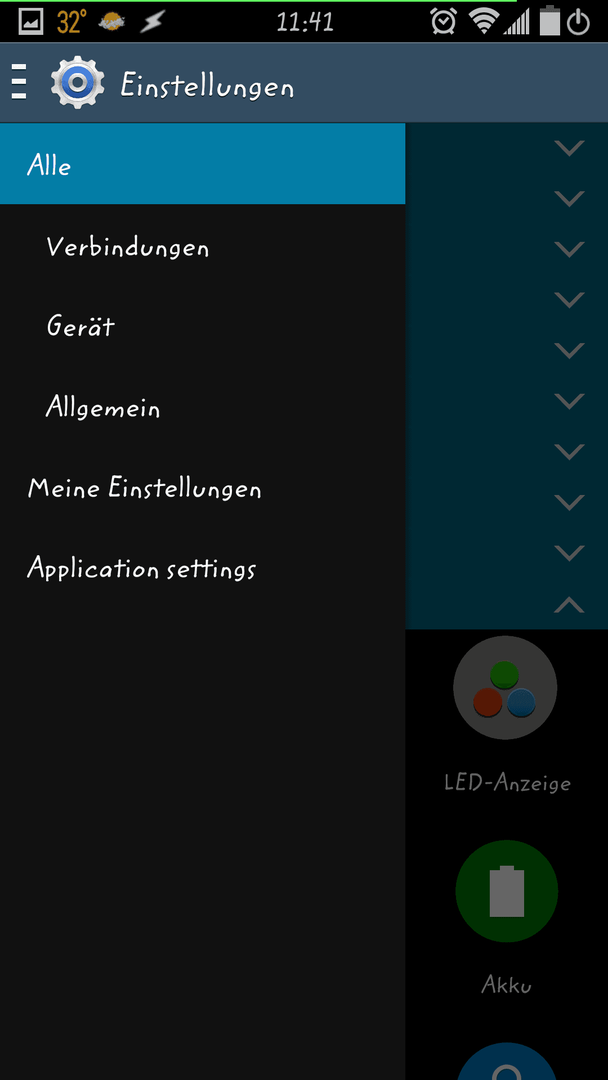This screenshot has height=1080, width=608.
Task: Select the Alle category
Action: (x=202, y=164)
